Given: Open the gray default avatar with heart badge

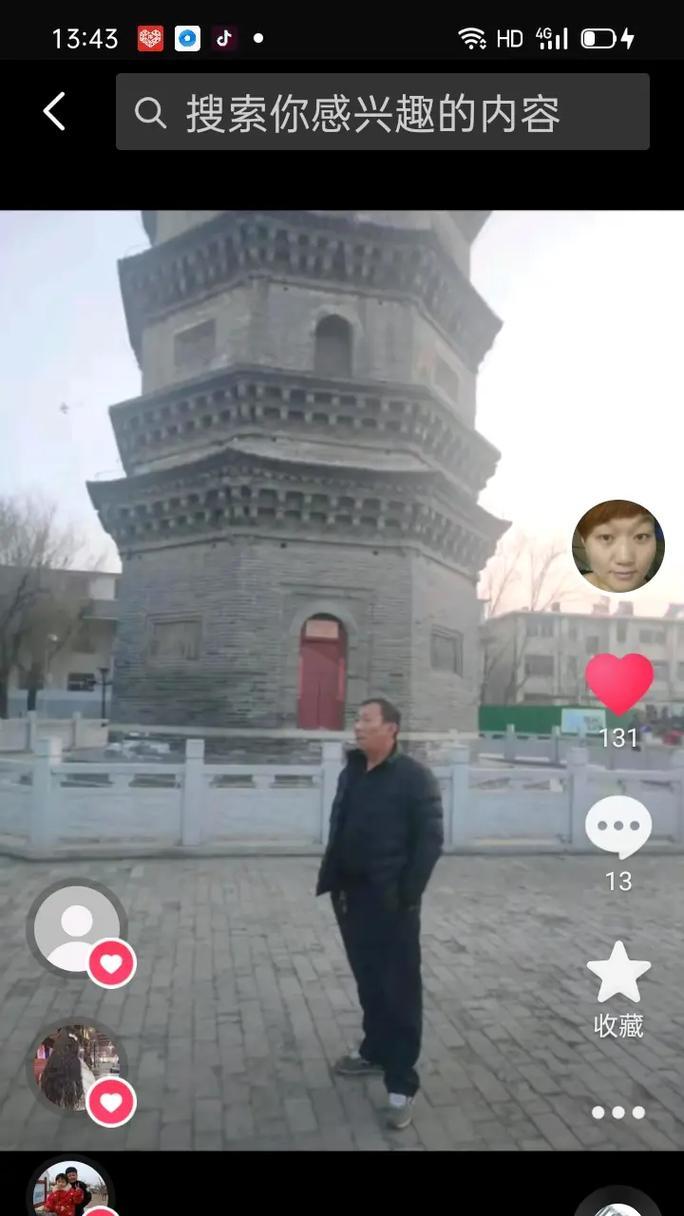Looking at the screenshot, I should tap(77, 927).
